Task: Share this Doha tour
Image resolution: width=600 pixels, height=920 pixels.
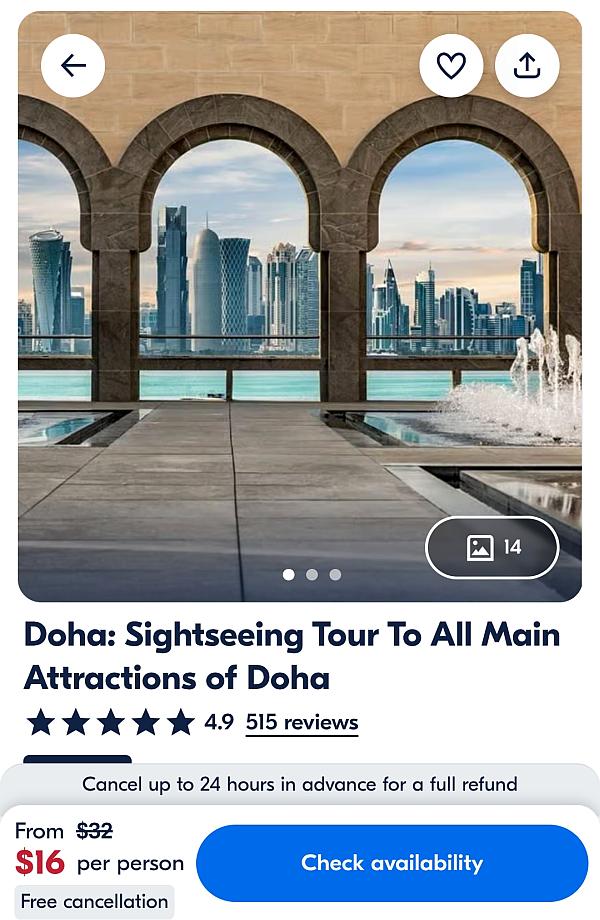Action: [x=527, y=66]
